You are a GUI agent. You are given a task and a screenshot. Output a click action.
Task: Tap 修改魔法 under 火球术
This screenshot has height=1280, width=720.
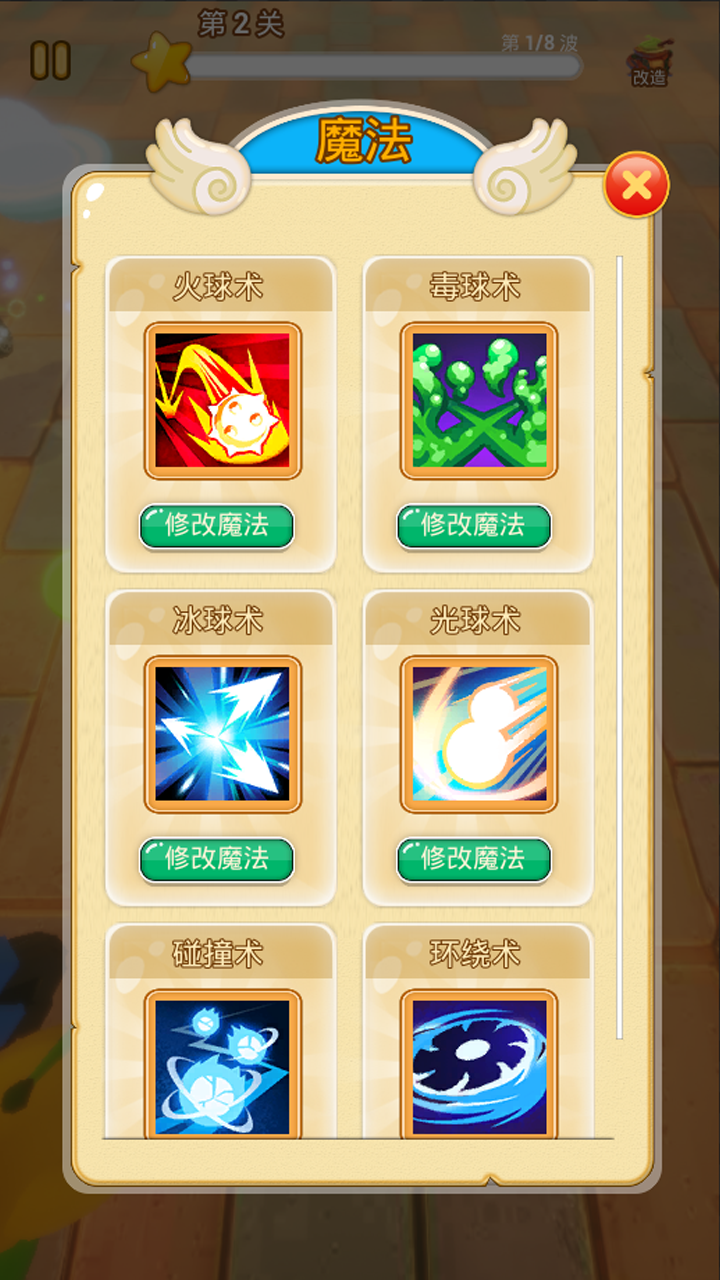pyautogui.click(x=217, y=526)
